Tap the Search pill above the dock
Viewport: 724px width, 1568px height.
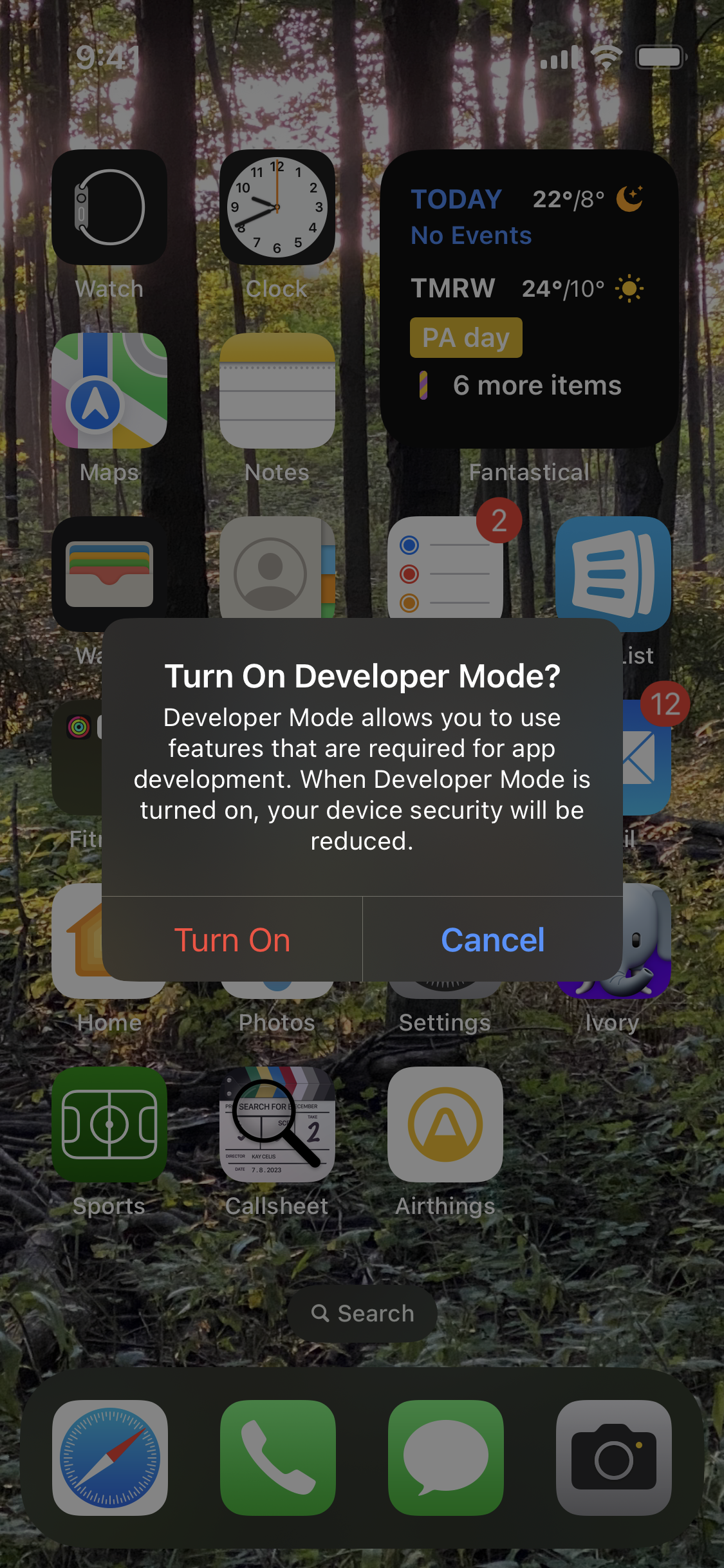362,1313
